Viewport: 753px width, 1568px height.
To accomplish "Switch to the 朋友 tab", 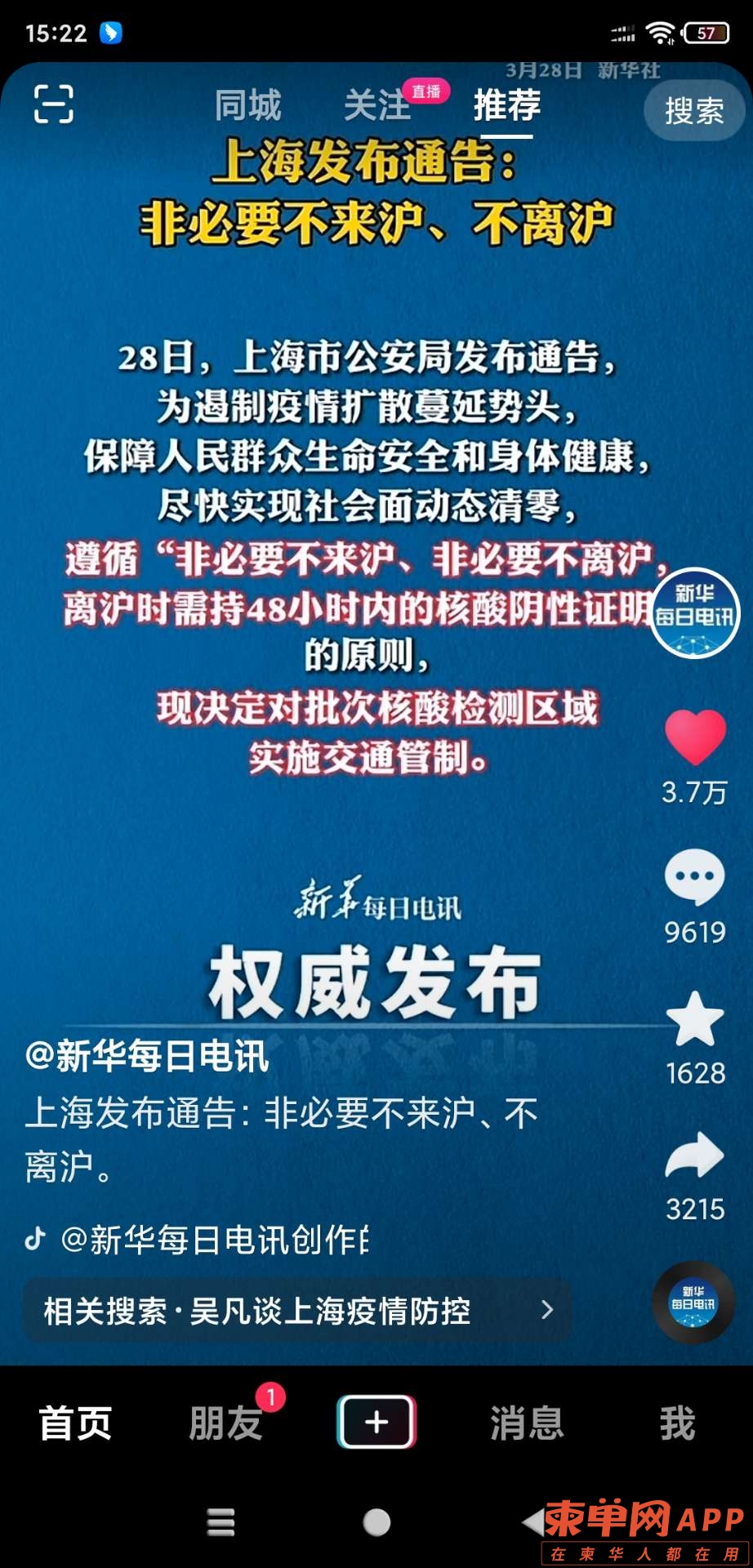I will 225,1423.
